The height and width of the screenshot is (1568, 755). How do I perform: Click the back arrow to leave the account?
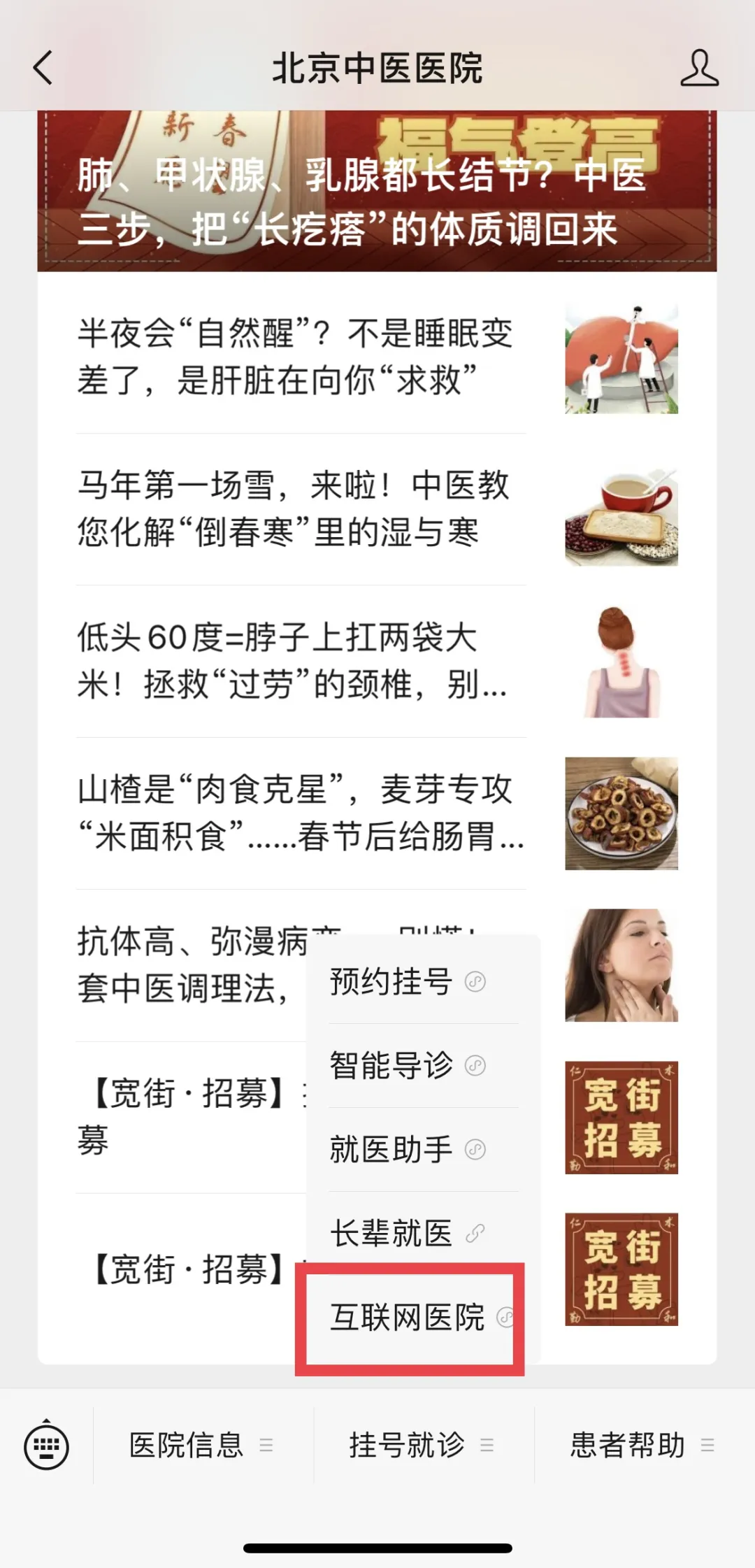tap(42, 68)
